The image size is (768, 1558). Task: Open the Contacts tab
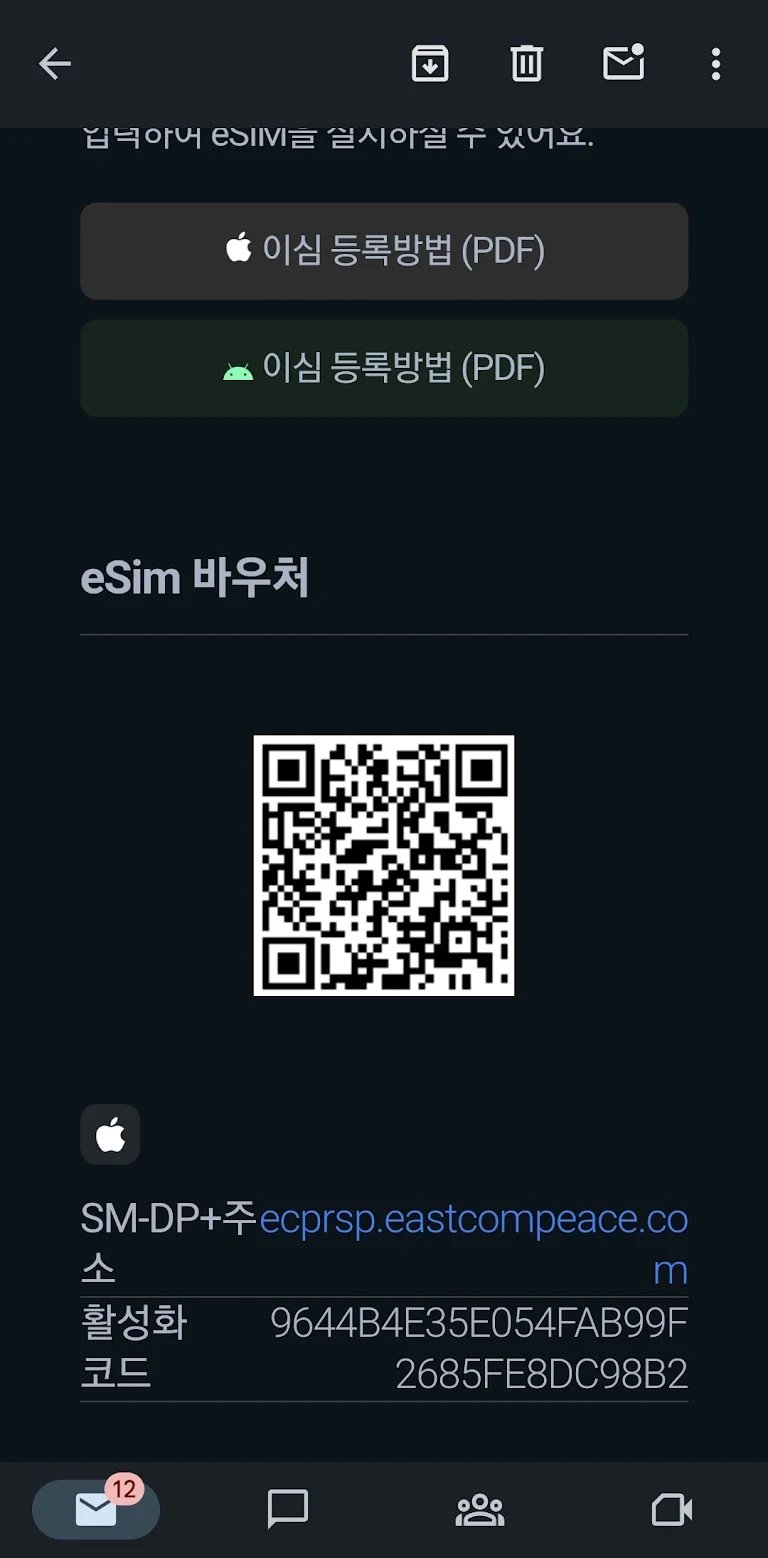pyautogui.click(x=479, y=1509)
